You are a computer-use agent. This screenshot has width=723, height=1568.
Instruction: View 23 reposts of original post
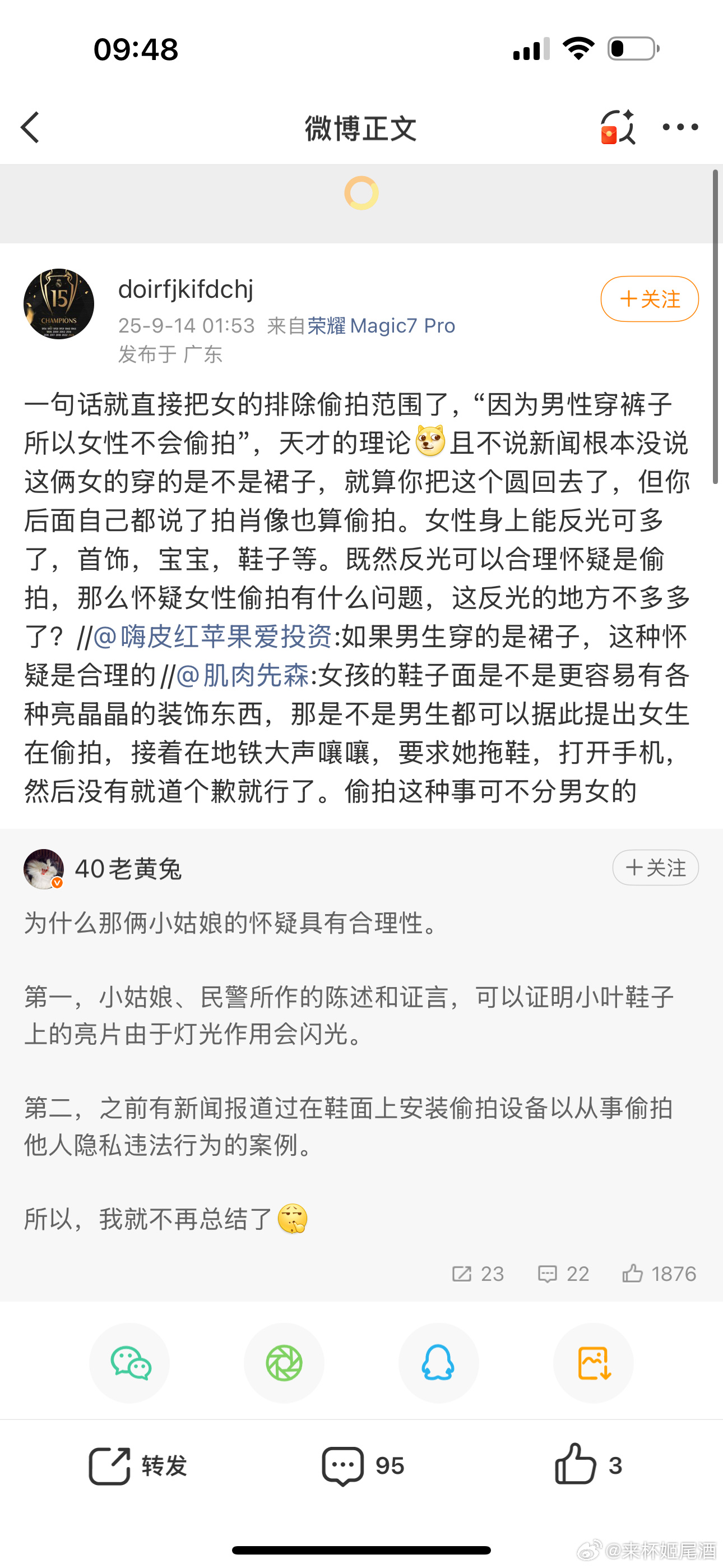pos(478,1274)
